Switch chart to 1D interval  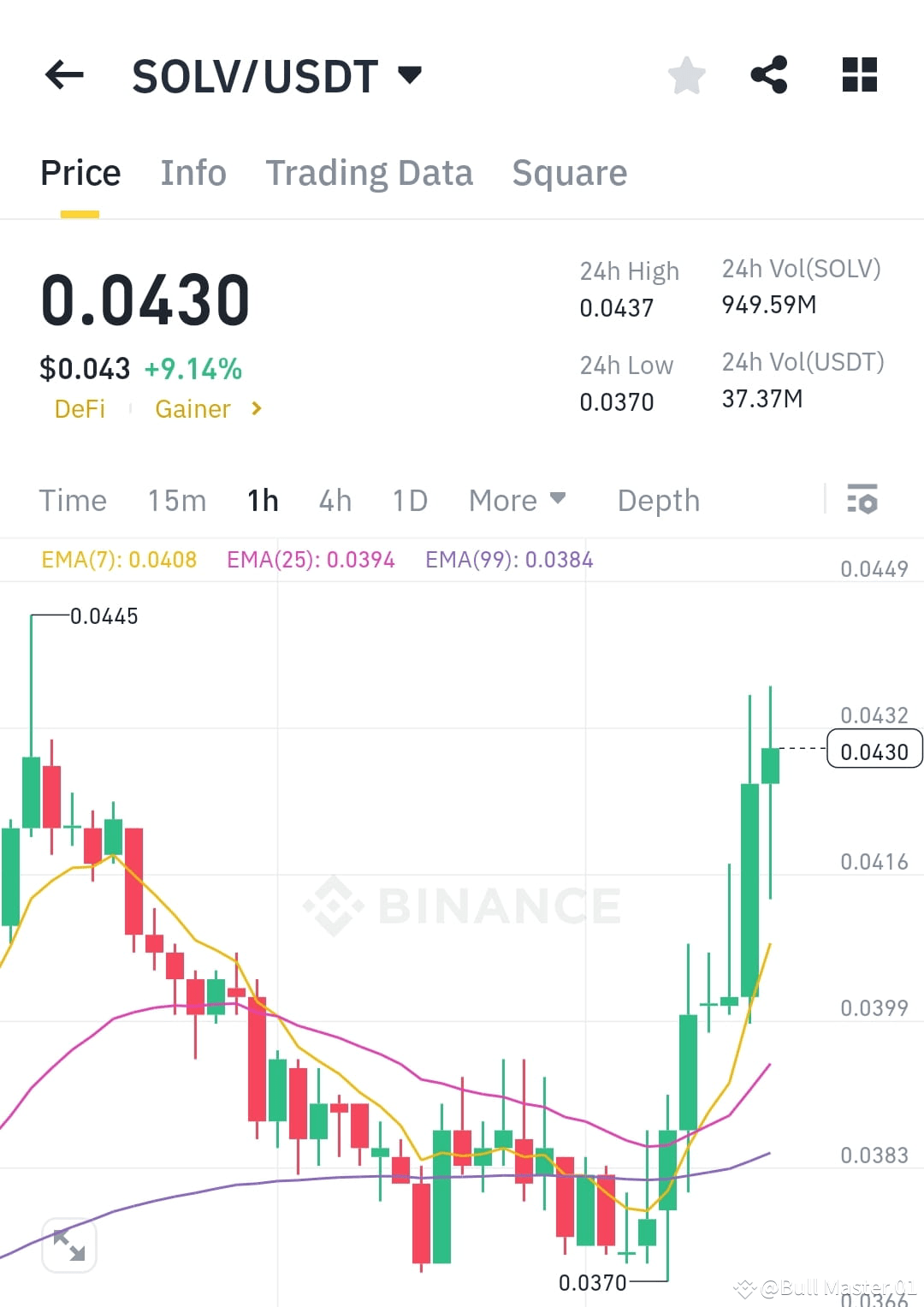point(409,500)
